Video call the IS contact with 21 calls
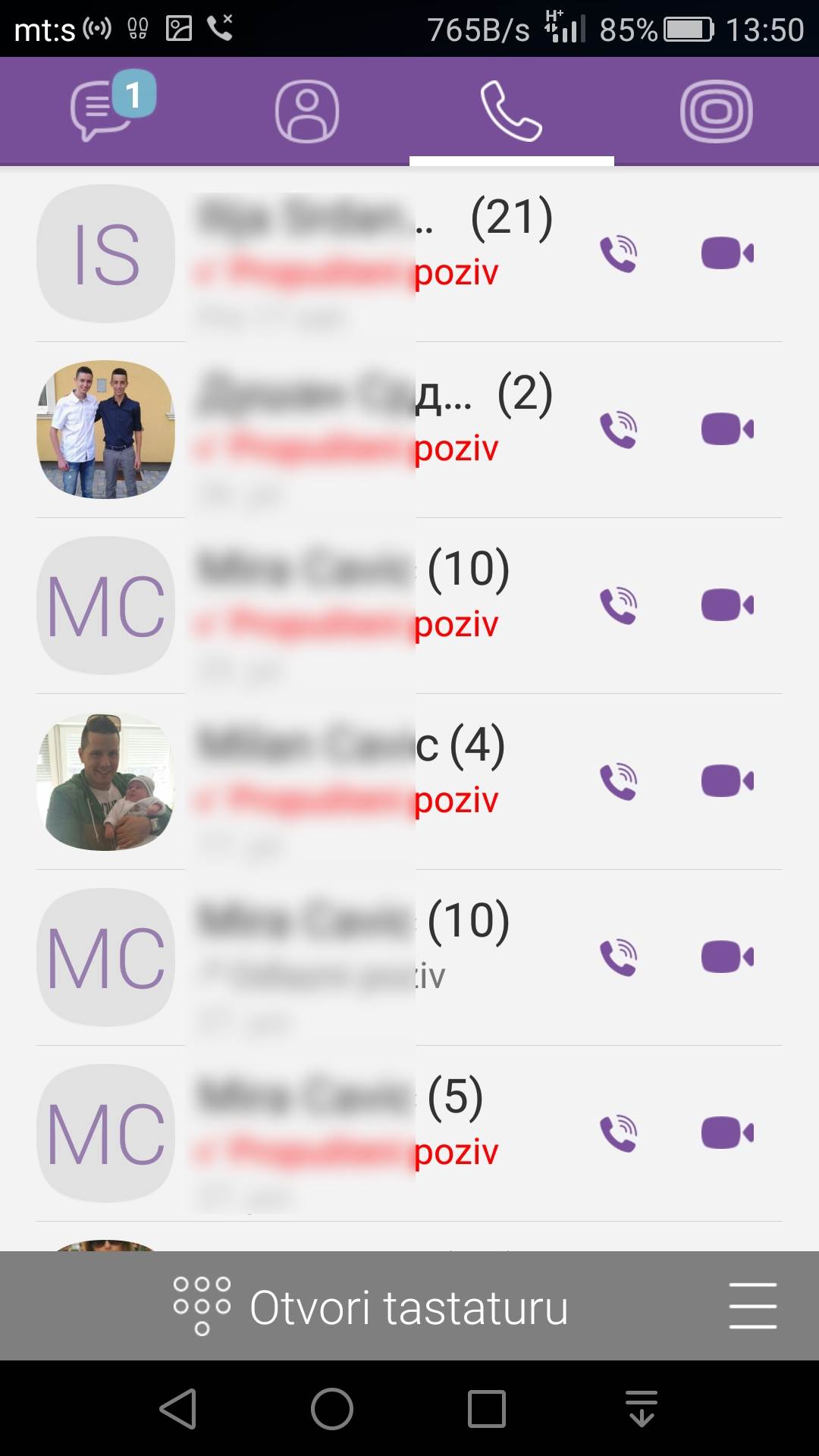The height and width of the screenshot is (1456, 819). 726,253
